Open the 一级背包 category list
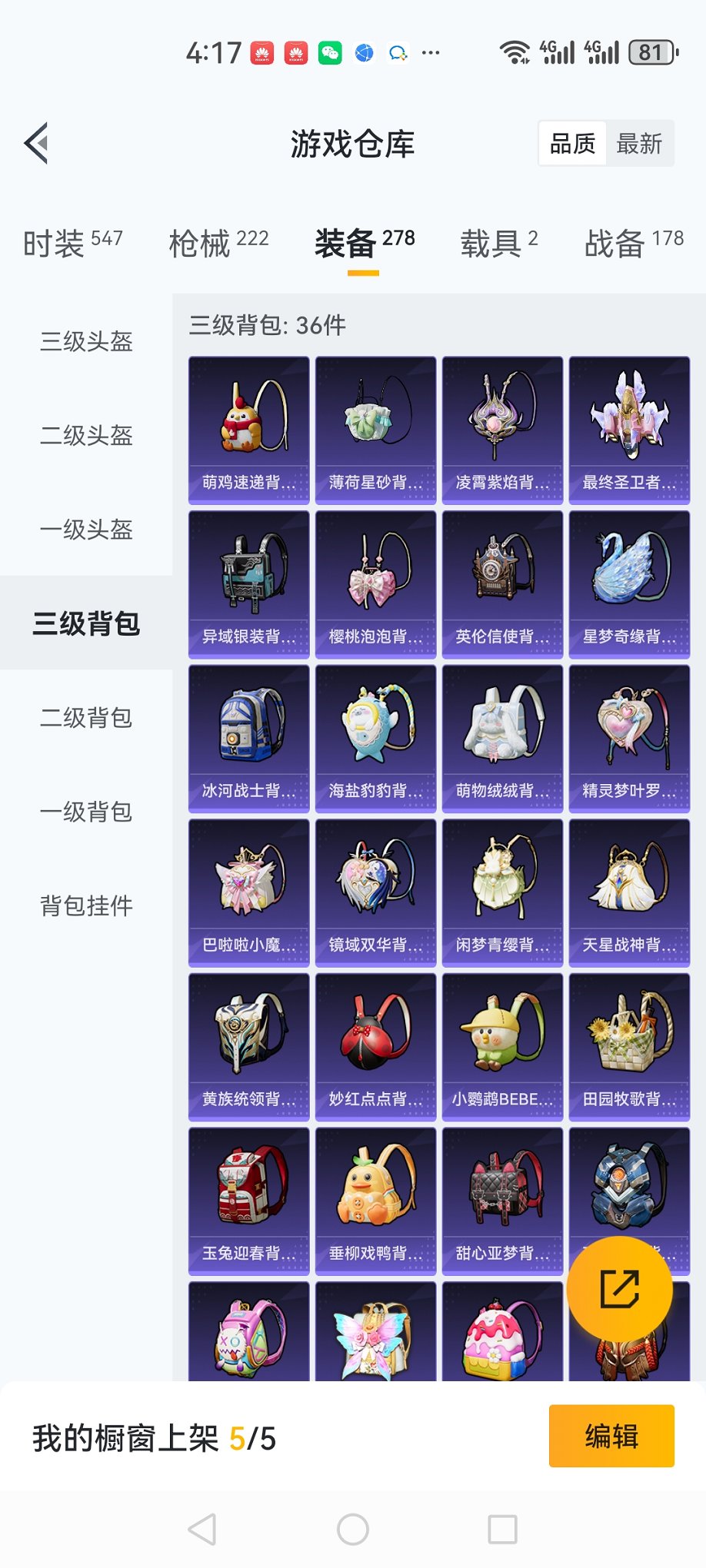The width and height of the screenshot is (706, 1568). point(87,812)
